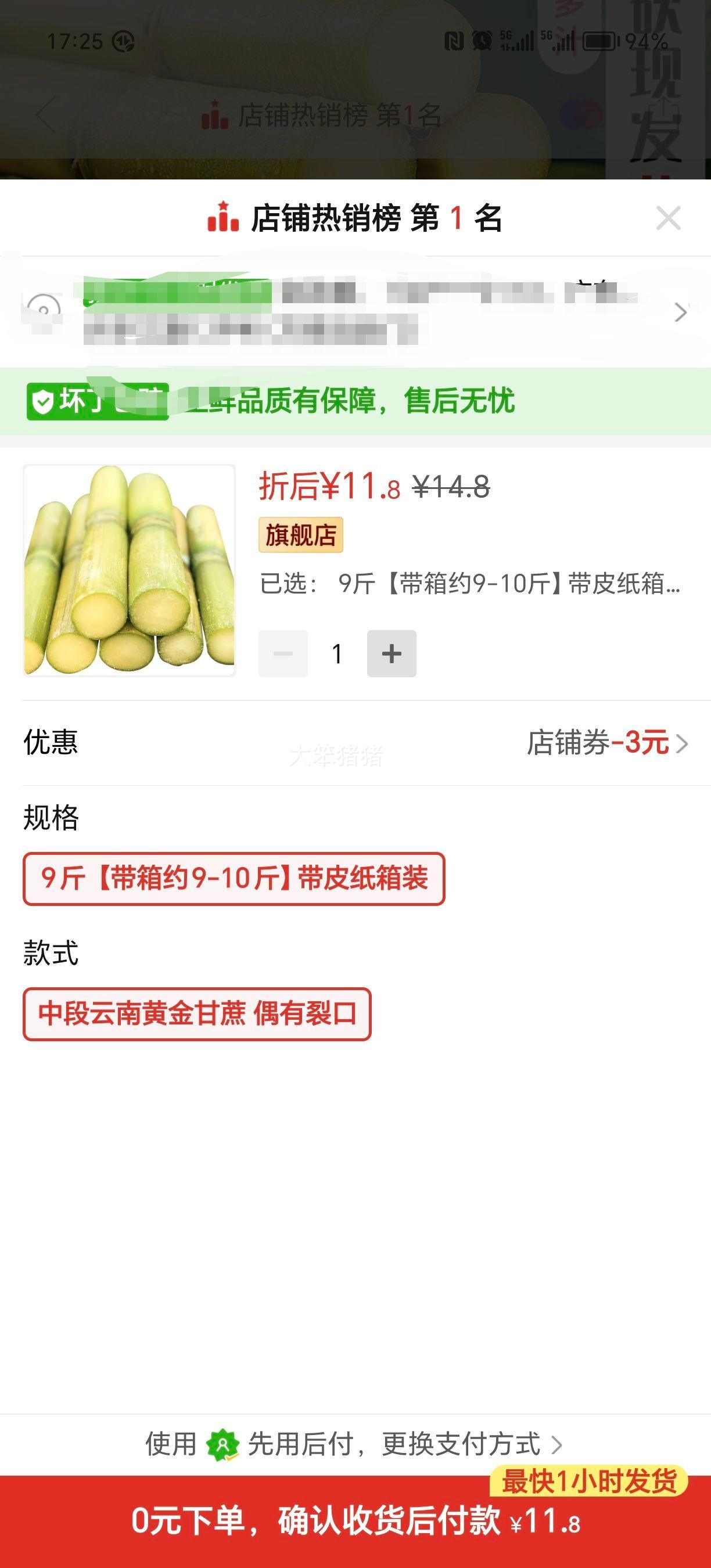Increase quantity with the plus button
This screenshot has width=711, height=1568.
(x=392, y=654)
